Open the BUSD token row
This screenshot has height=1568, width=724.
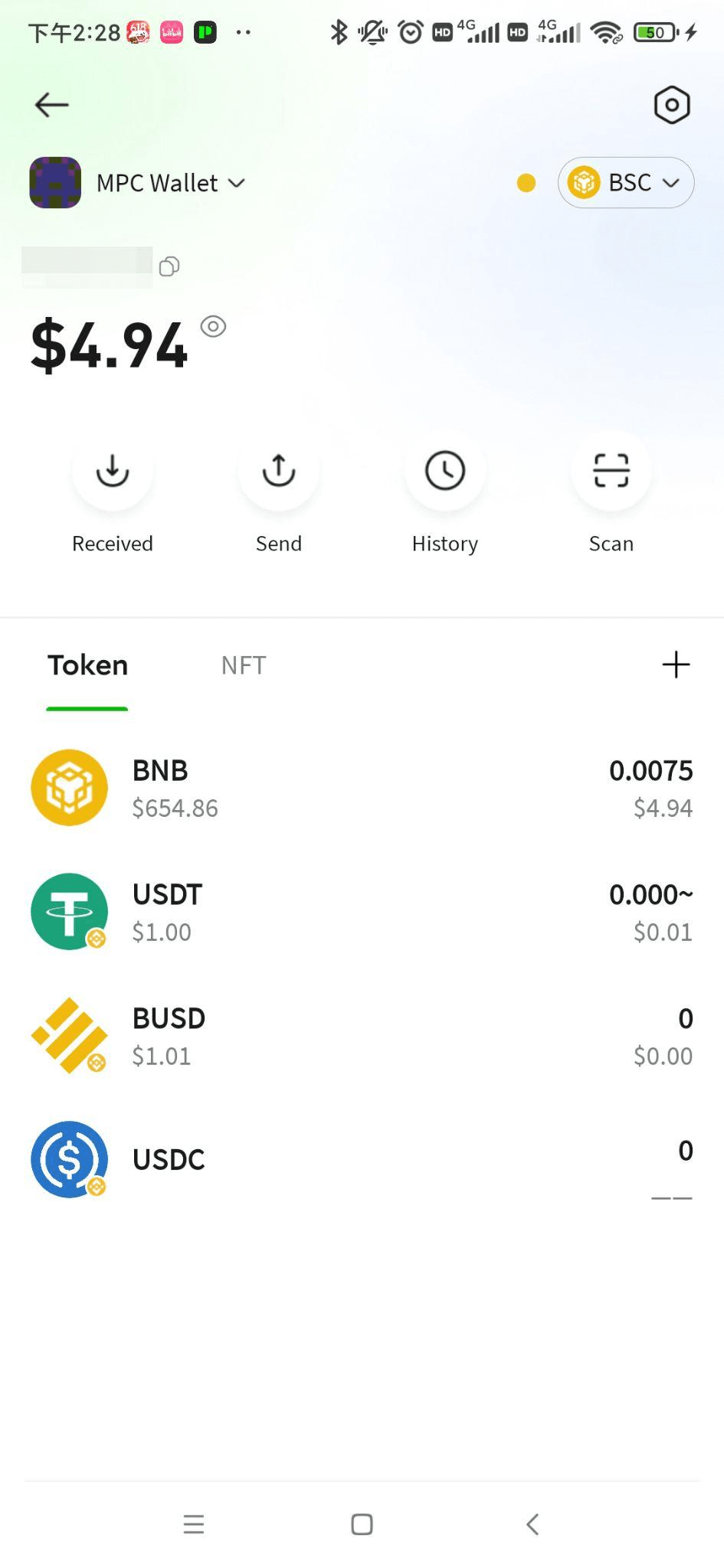pos(362,1036)
